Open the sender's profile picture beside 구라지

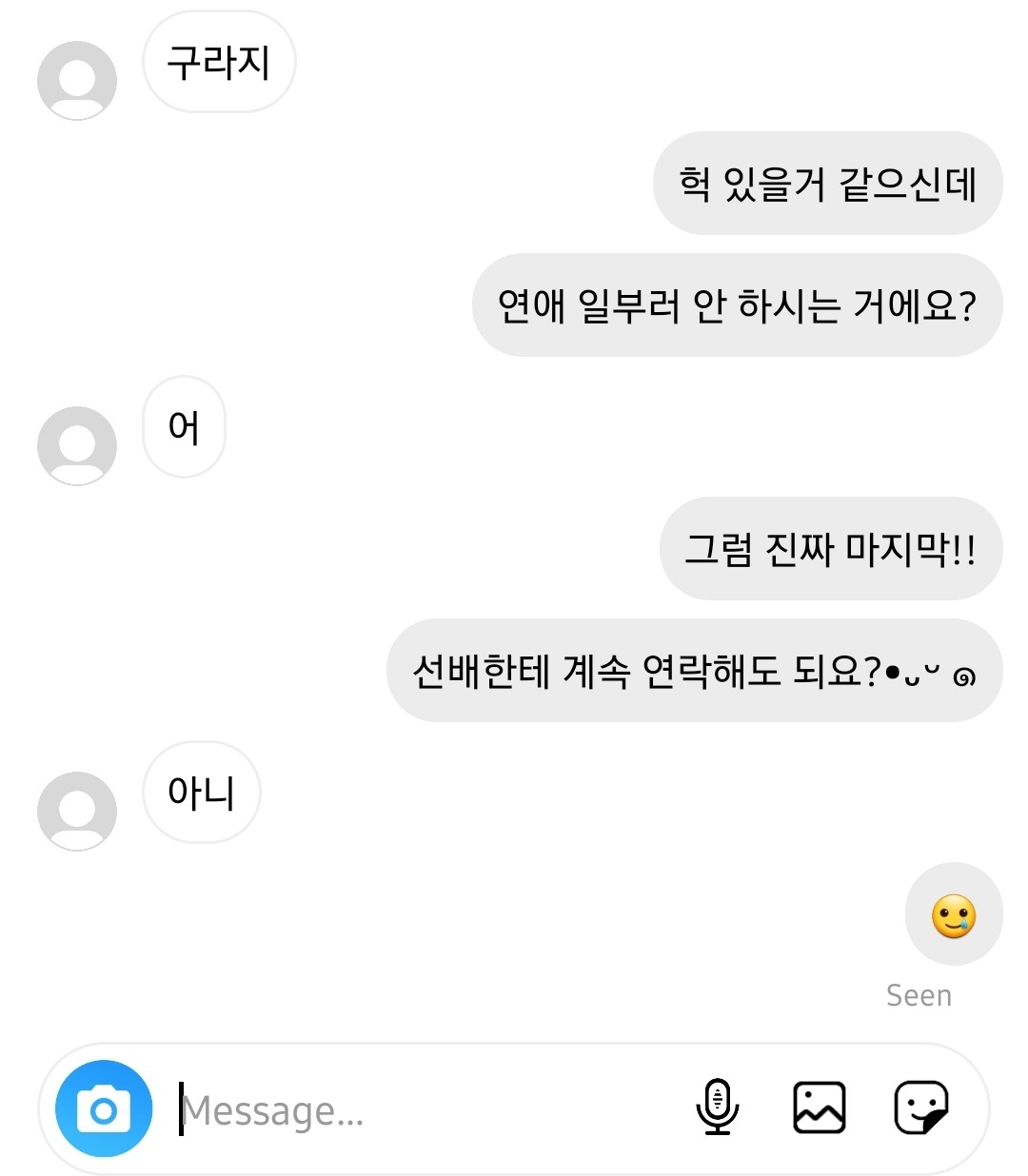77,81
